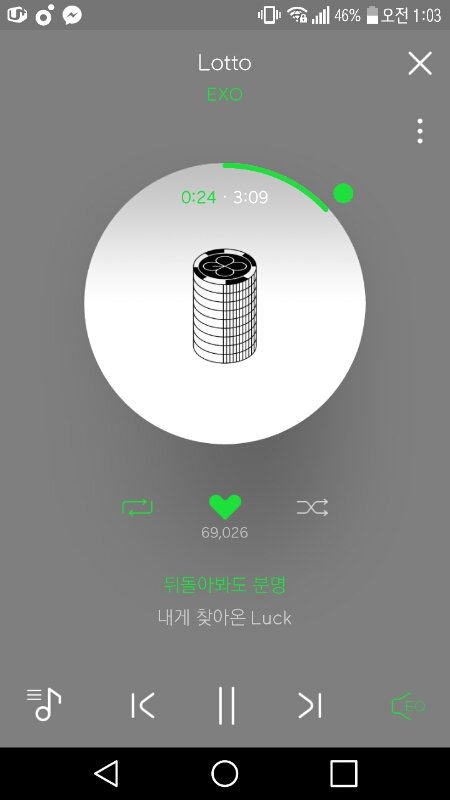
Task: Open the three-dot overflow menu
Action: click(420, 131)
